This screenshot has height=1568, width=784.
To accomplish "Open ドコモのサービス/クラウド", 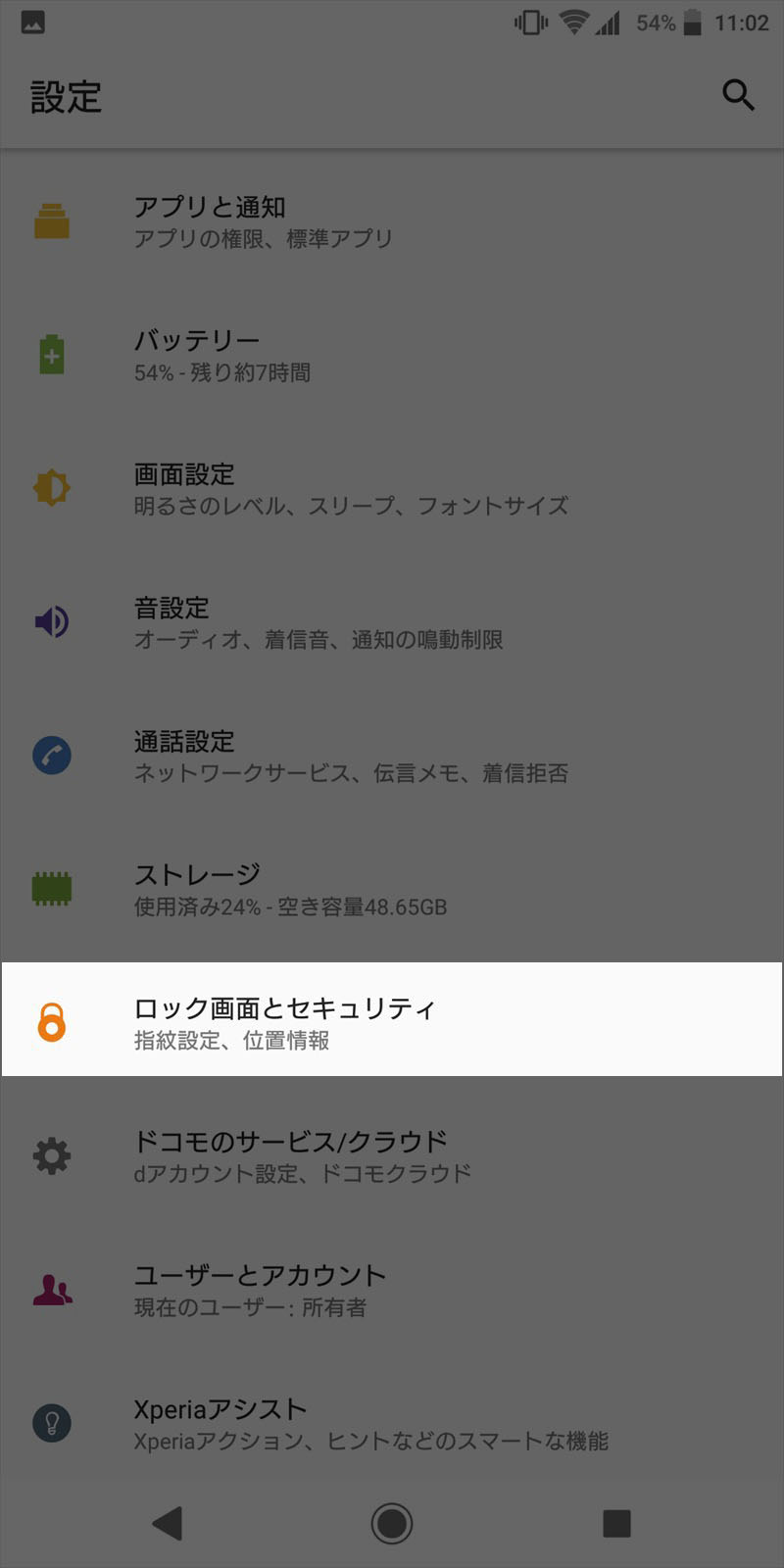I will 392,1156.
